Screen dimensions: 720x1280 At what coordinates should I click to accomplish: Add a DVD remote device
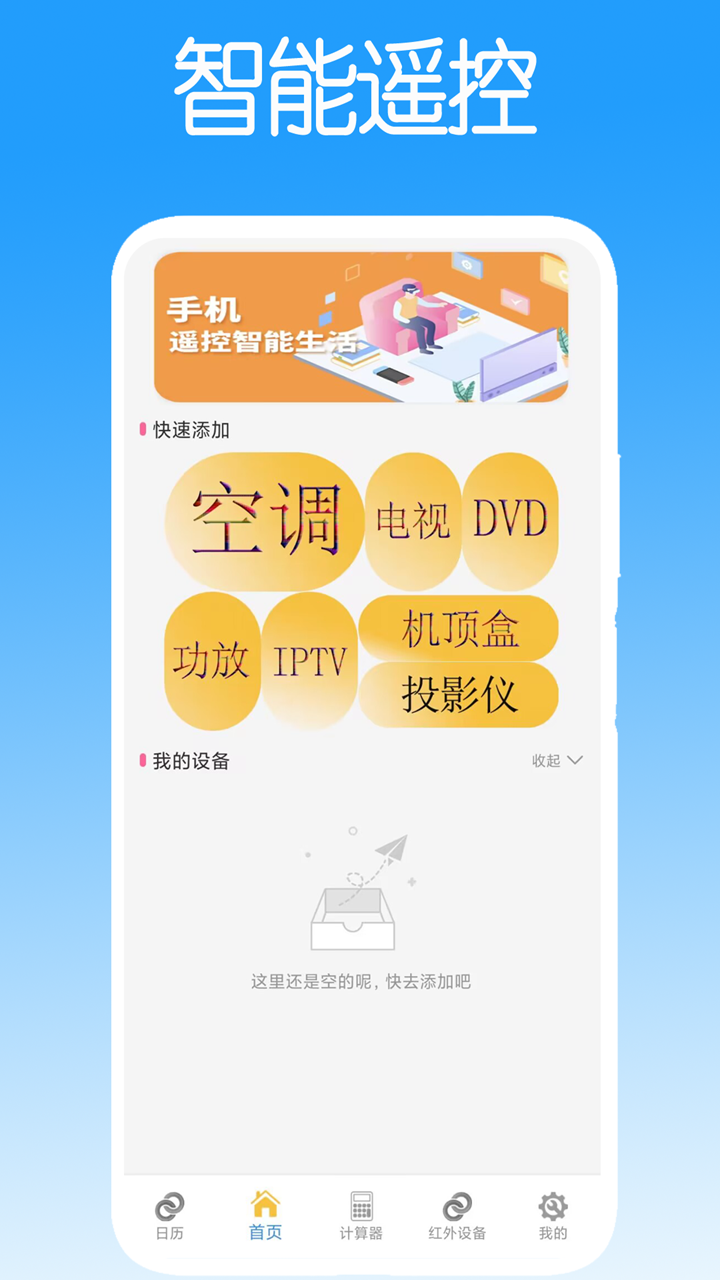pos(510,518)
